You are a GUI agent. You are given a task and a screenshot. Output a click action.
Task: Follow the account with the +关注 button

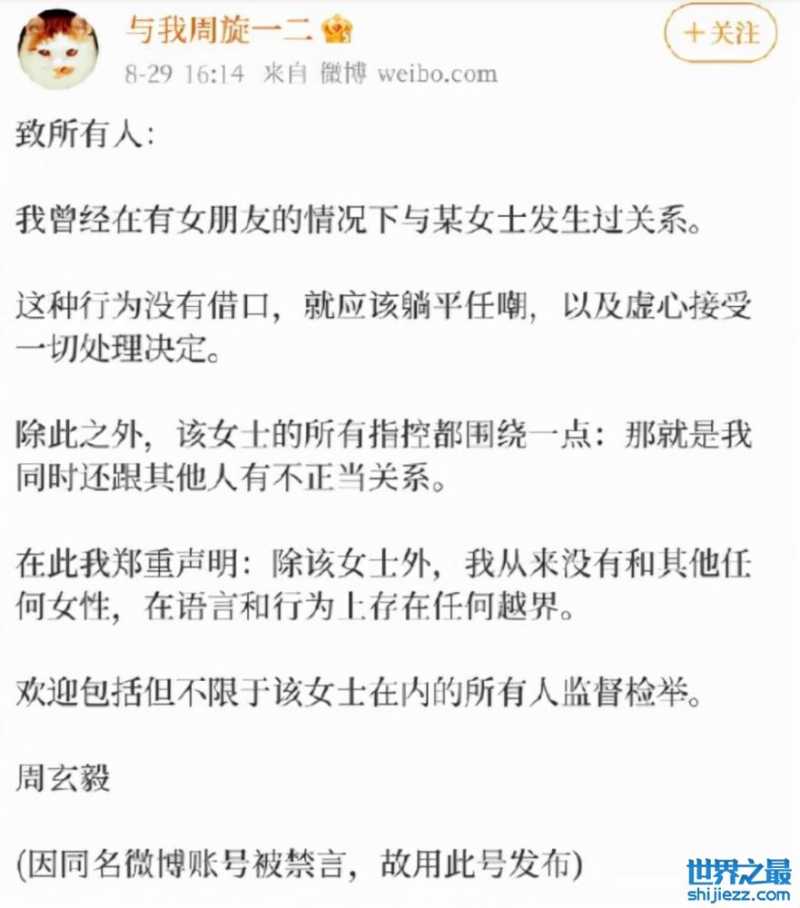pos(721,33)
